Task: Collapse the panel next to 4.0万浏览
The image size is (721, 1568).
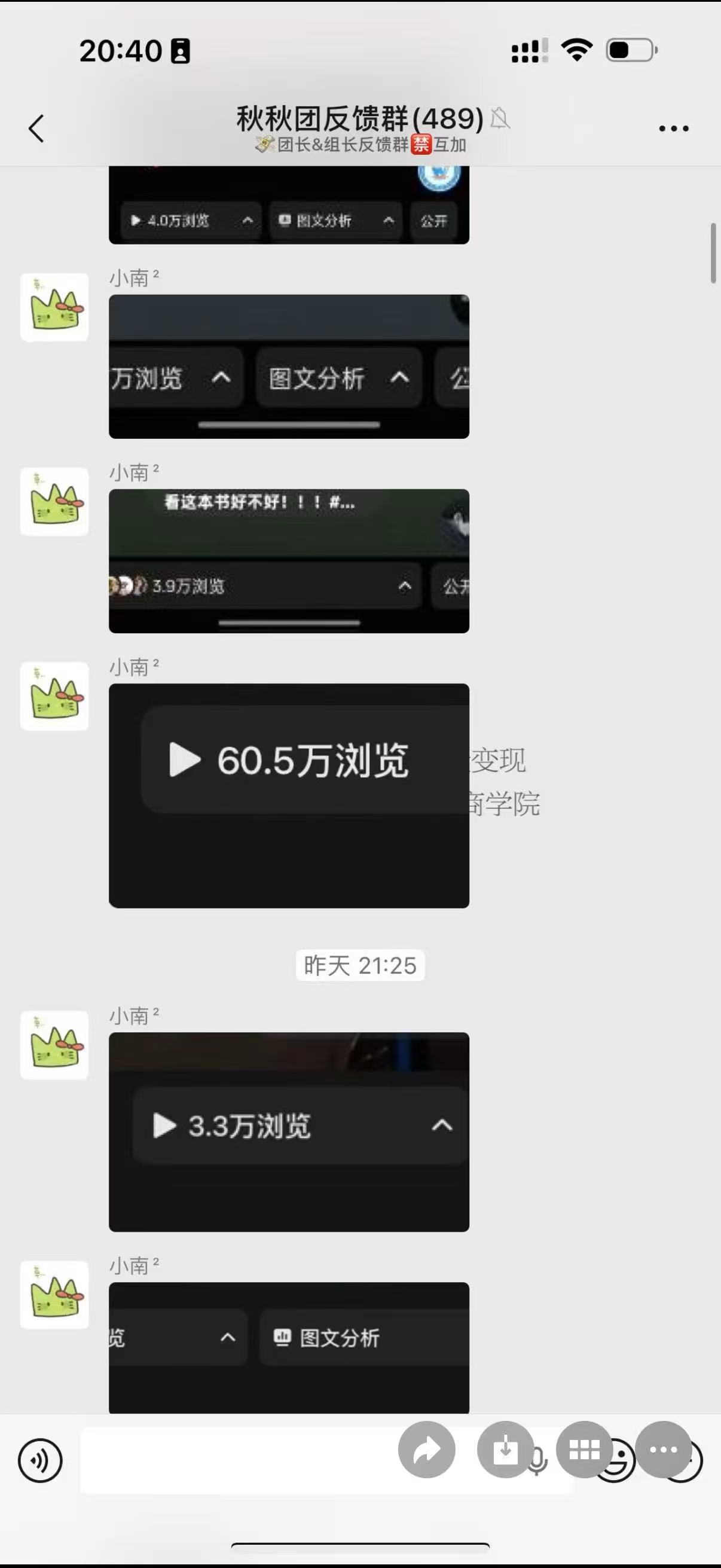Action: [248, 221]
